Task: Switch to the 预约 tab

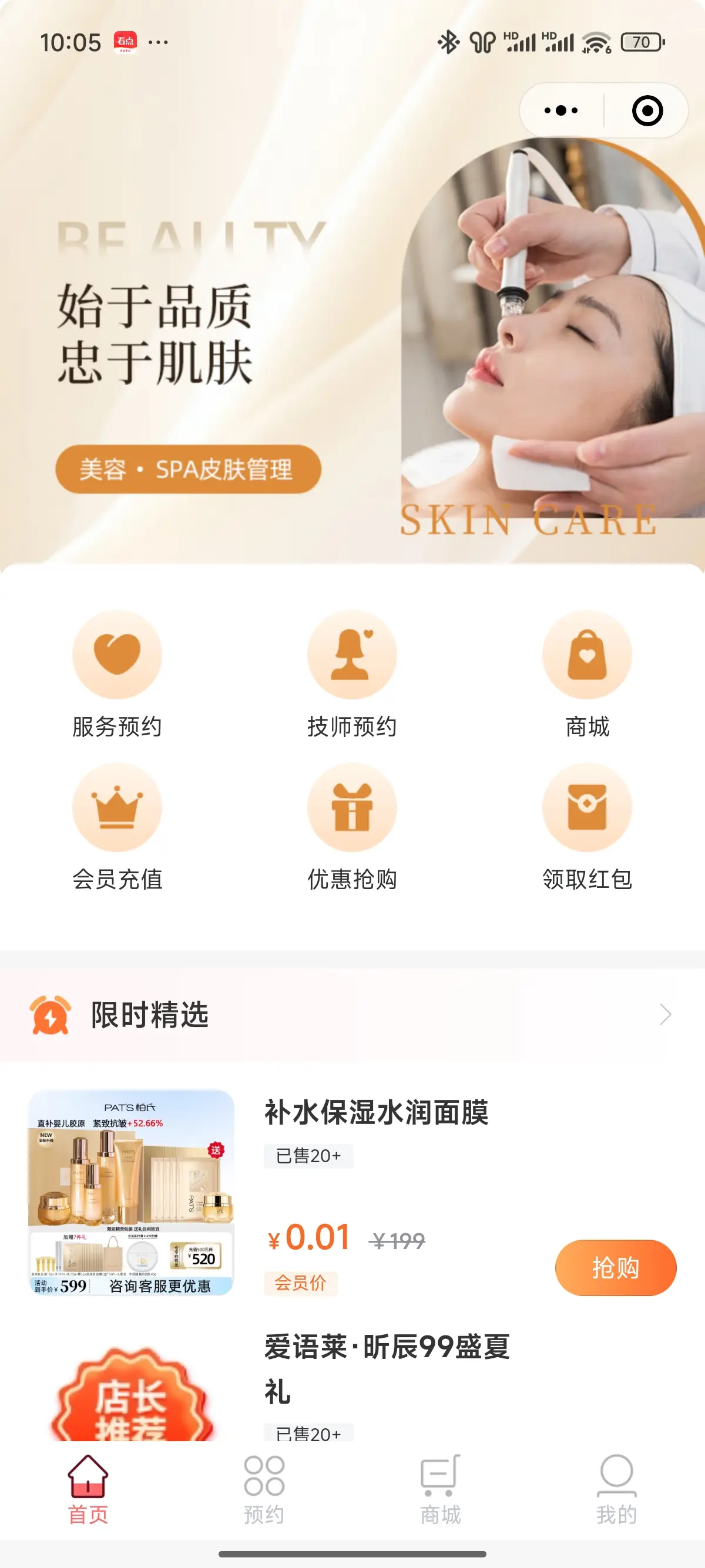Action: tap(264, 1489)
